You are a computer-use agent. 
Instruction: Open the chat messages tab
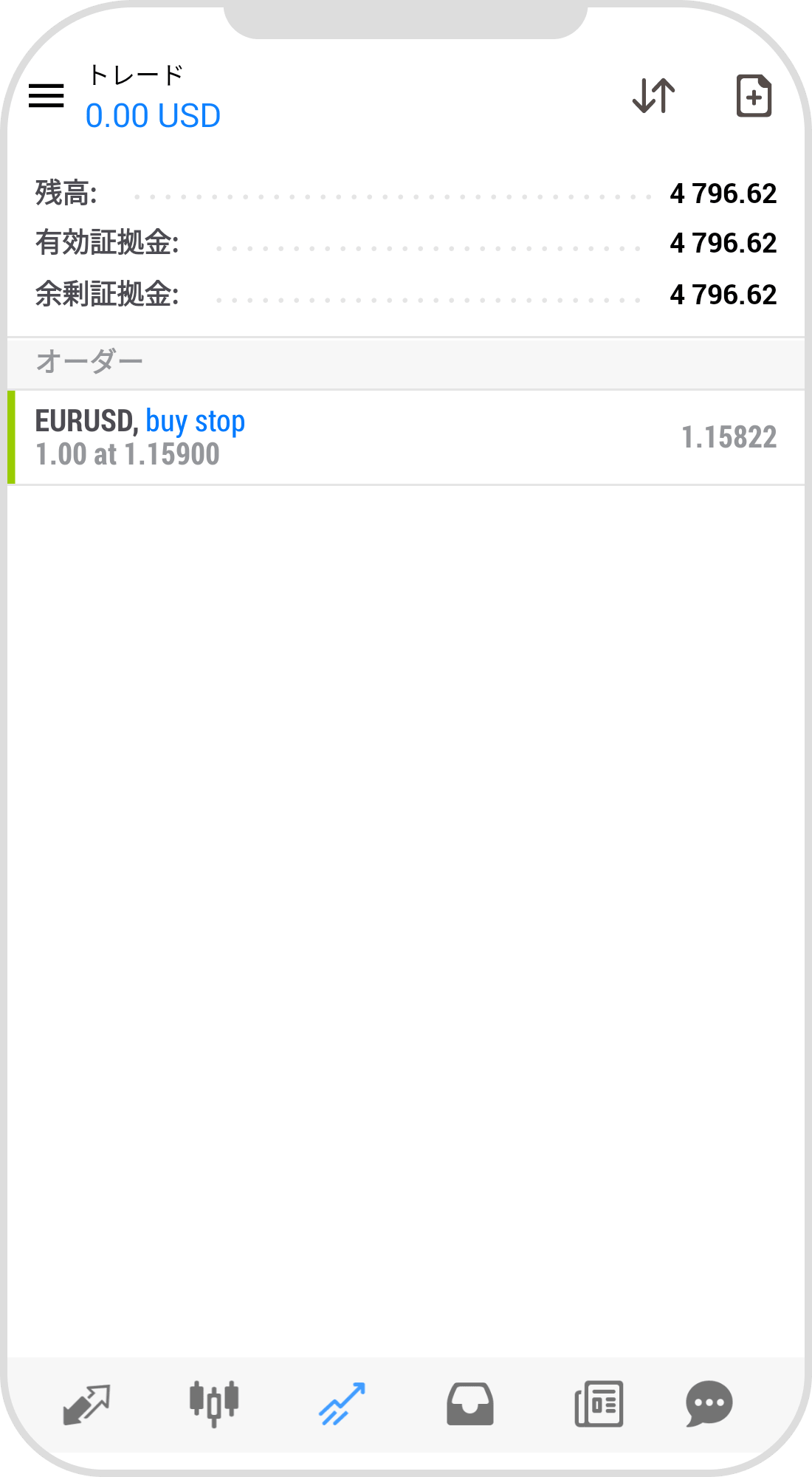pyautogui.click(x=709, y=1403)
